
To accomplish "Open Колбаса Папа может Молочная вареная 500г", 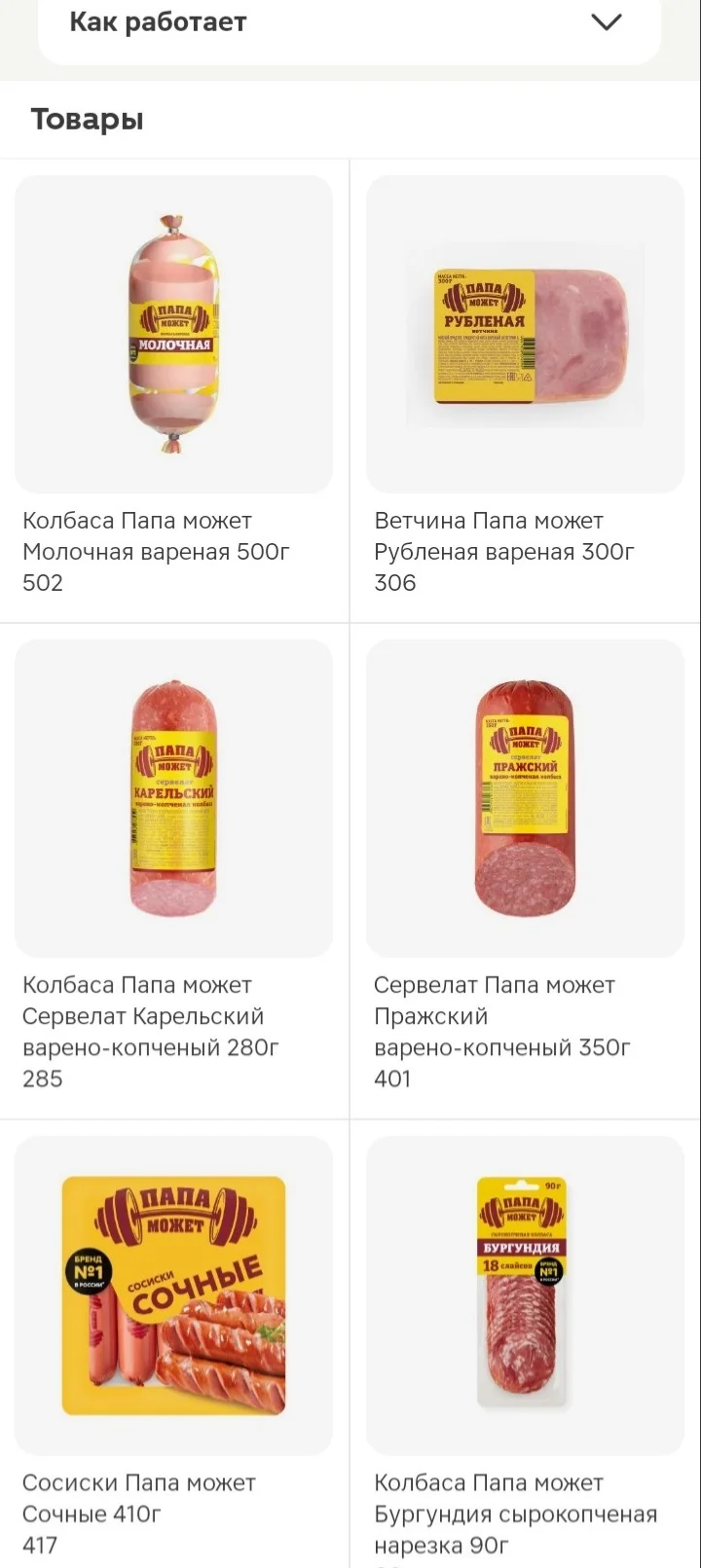I will click(x=174, y=390).
